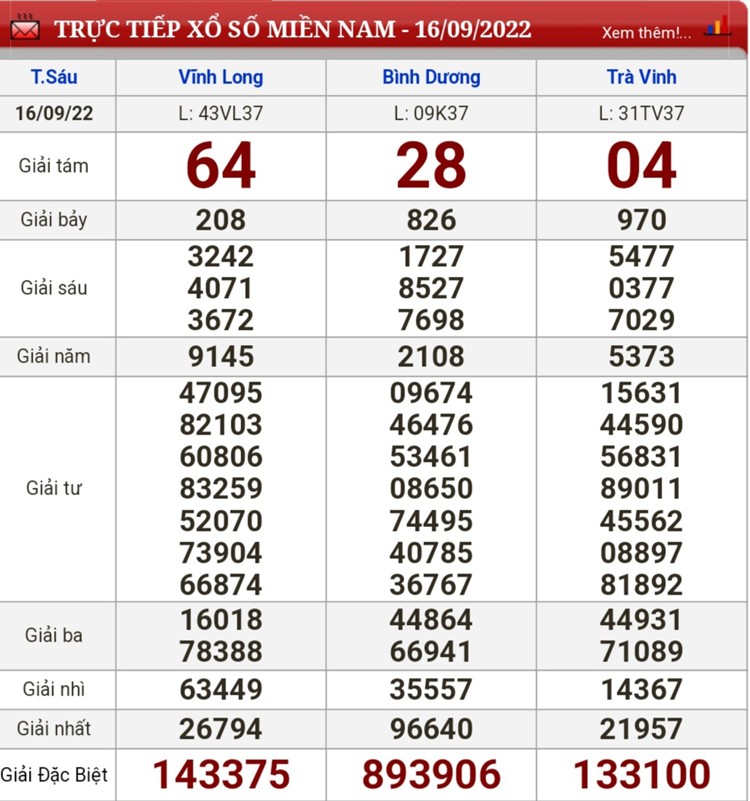This screenshot has width=750, height=801.
Task: Open the Xem thêm link
Action: (x=645, y=32)
